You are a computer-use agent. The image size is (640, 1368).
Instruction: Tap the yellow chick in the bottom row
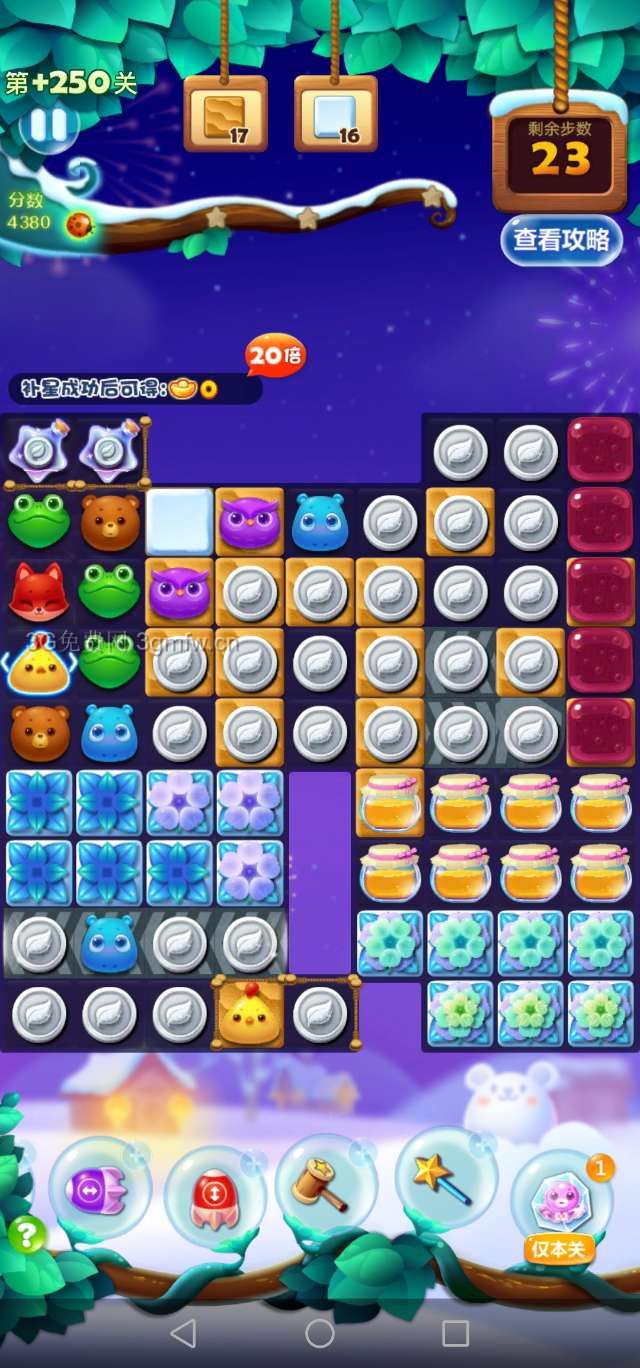coord(249,1012)
